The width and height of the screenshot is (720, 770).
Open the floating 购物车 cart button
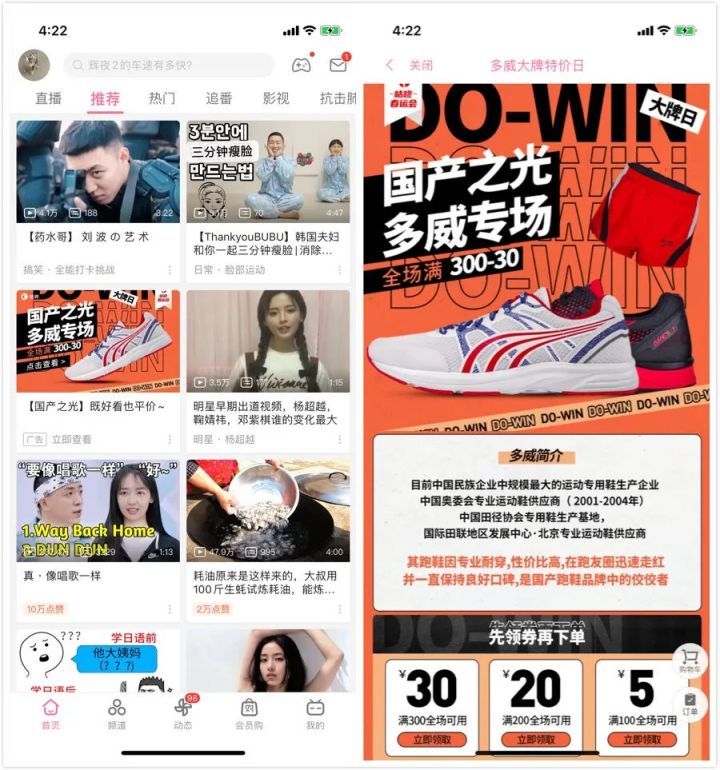click(x=690, y=661)
